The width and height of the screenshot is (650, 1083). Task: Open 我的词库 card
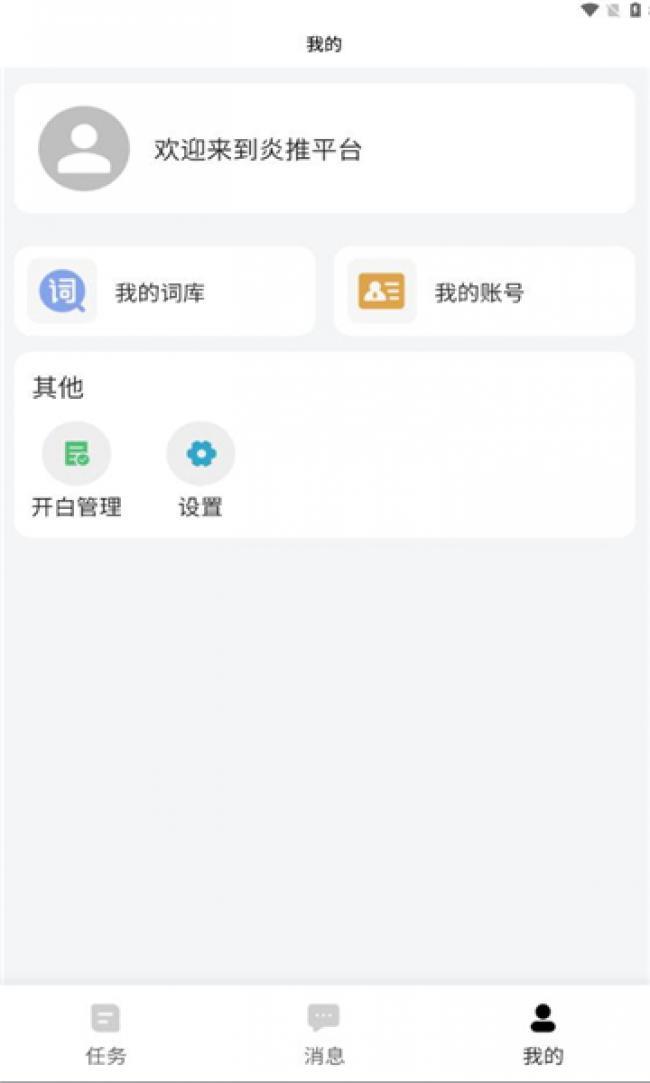tap(165, 292)
